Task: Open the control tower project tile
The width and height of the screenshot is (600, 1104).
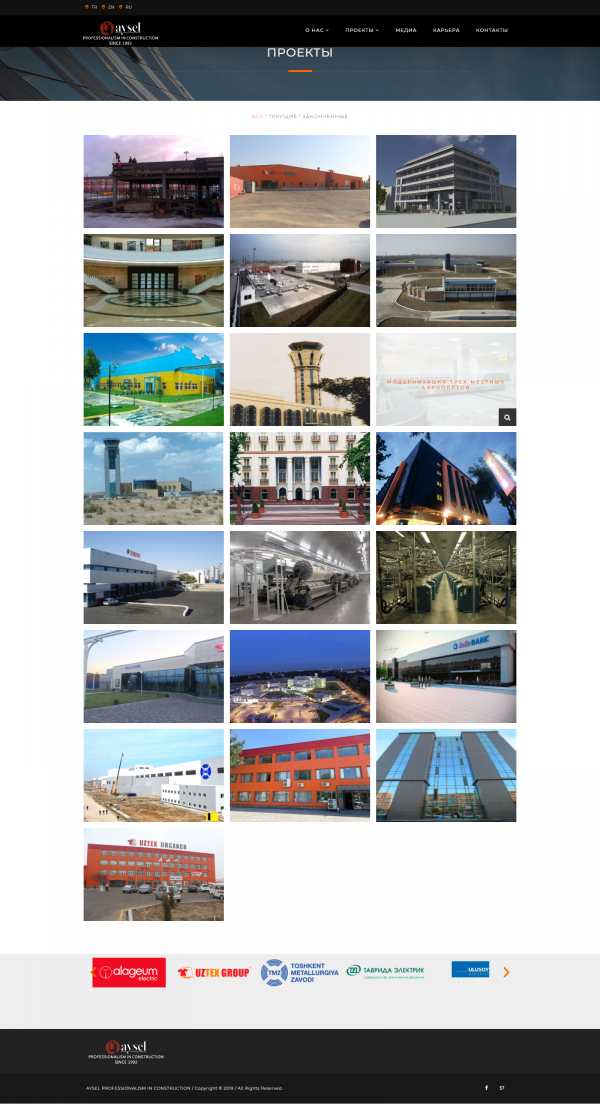Action: (299, 379)
